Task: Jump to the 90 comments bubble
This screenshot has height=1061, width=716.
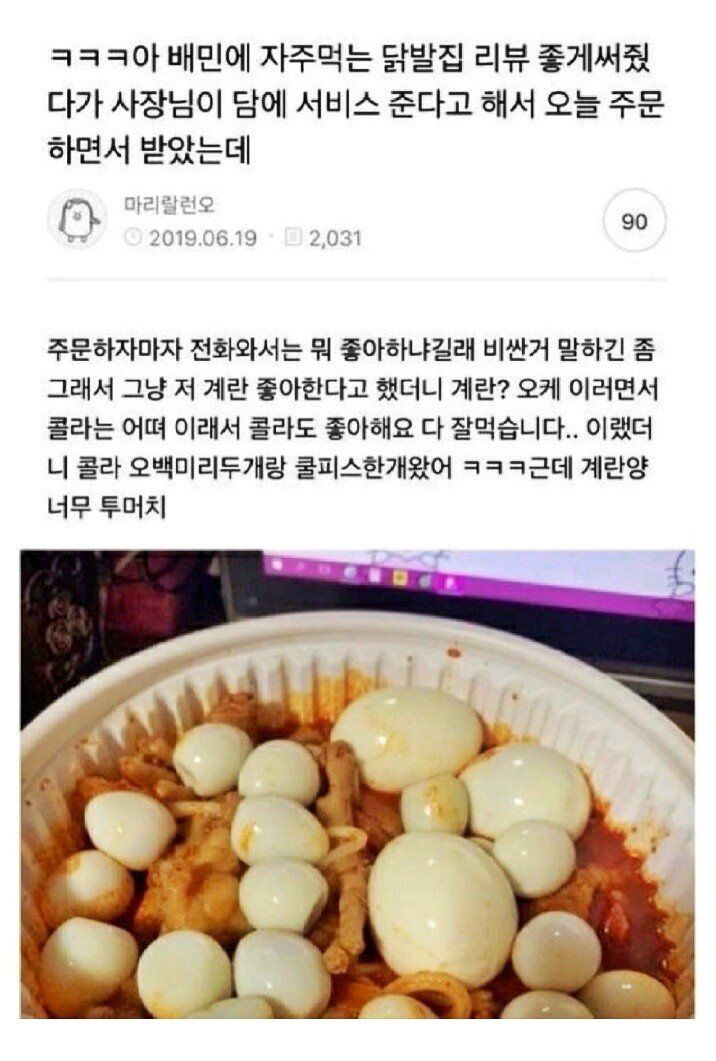Action: (634, 221)
